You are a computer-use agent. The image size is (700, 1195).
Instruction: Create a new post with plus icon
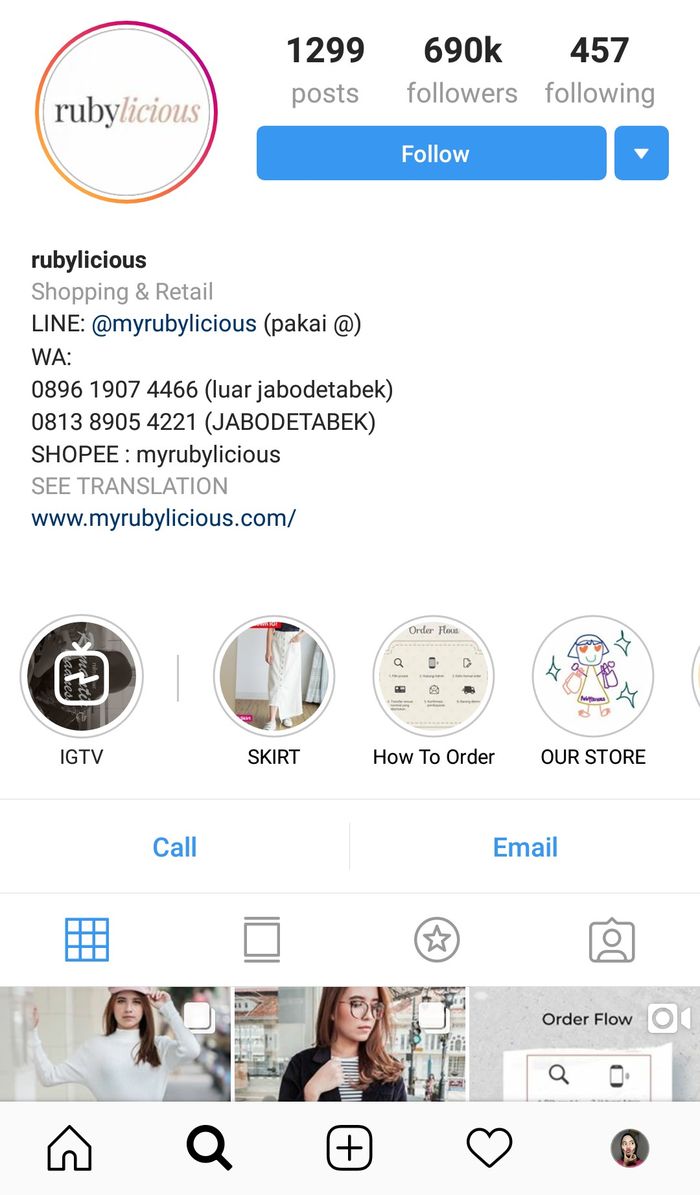[349, 1147]
